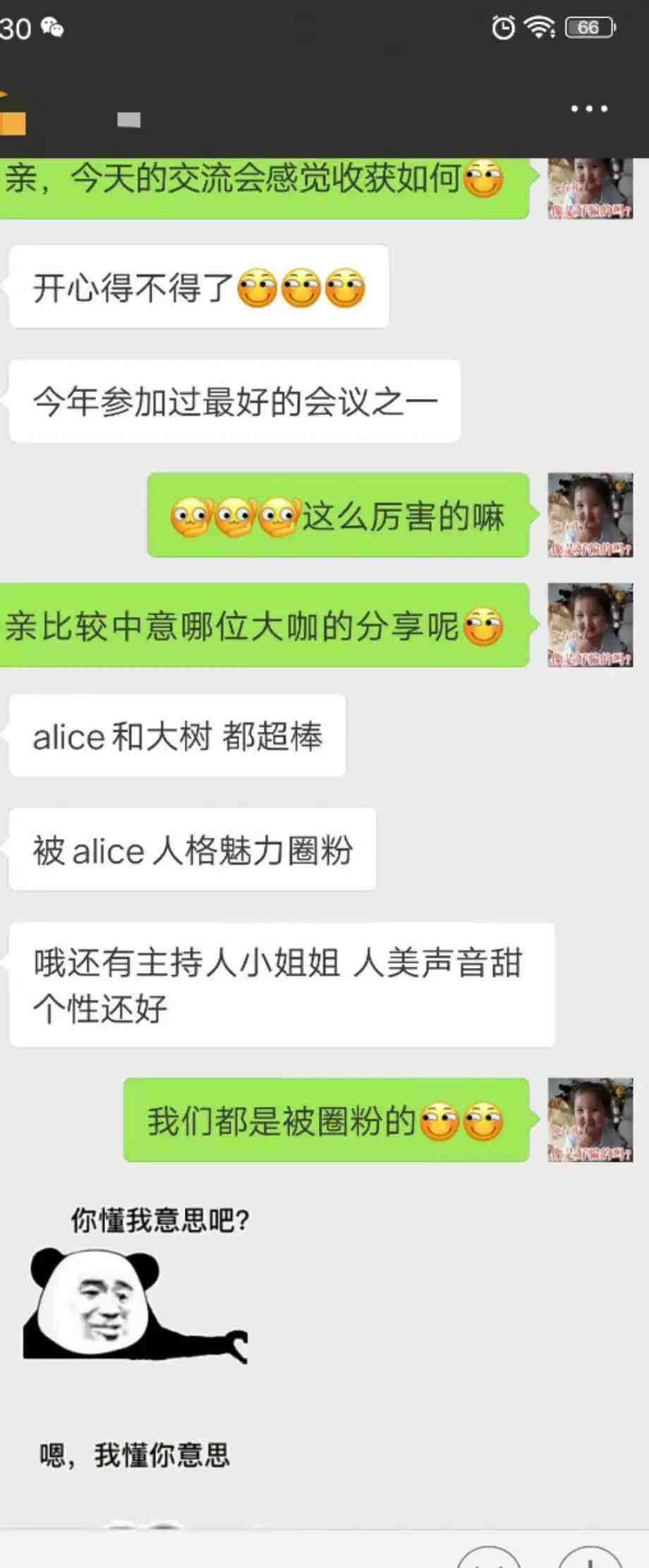View the avatar beside "亲比较中意哪位大咖的分享呢"
Viewport: 649px width, 1568px height.
(x=590, y=625)
